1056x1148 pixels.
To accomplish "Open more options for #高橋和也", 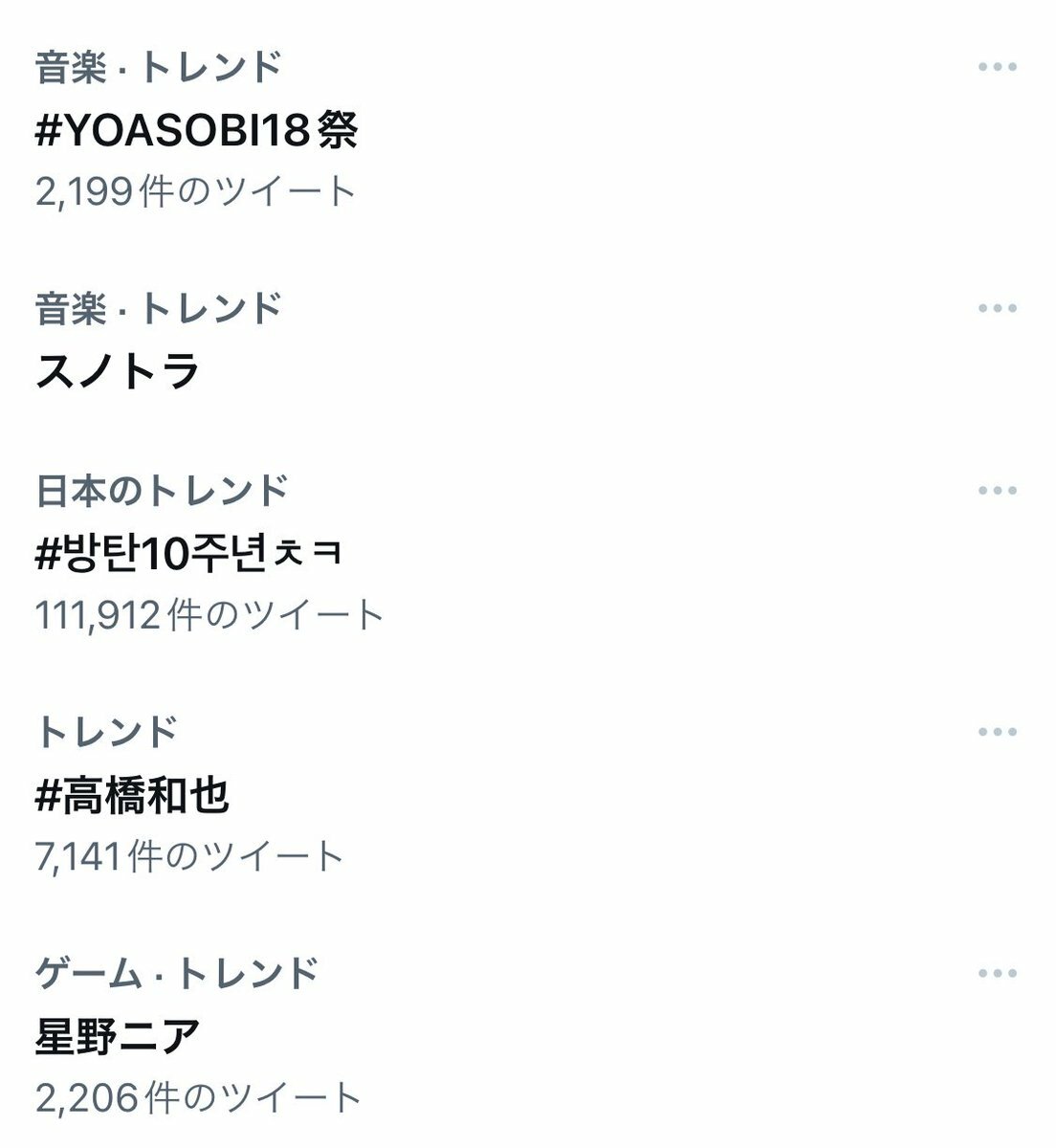I will pos(997,732).
